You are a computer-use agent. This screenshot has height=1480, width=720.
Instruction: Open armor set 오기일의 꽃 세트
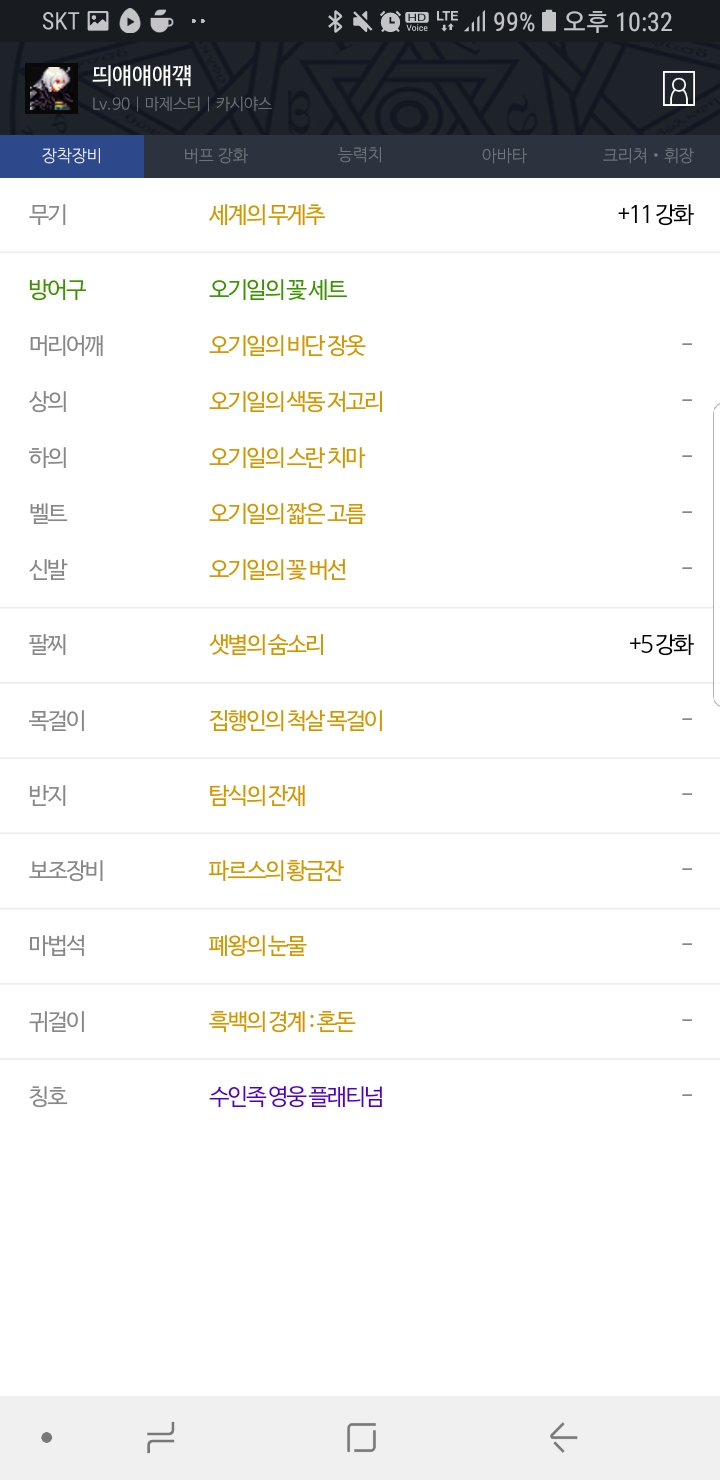click(278, 290)
